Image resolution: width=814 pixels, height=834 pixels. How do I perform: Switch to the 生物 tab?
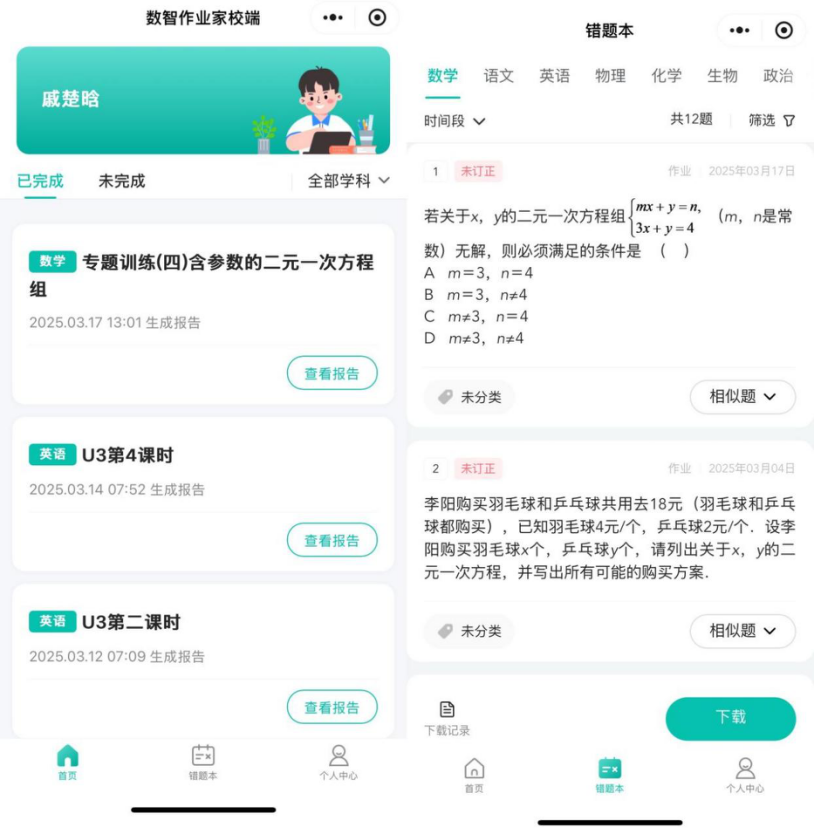(722, 76)
